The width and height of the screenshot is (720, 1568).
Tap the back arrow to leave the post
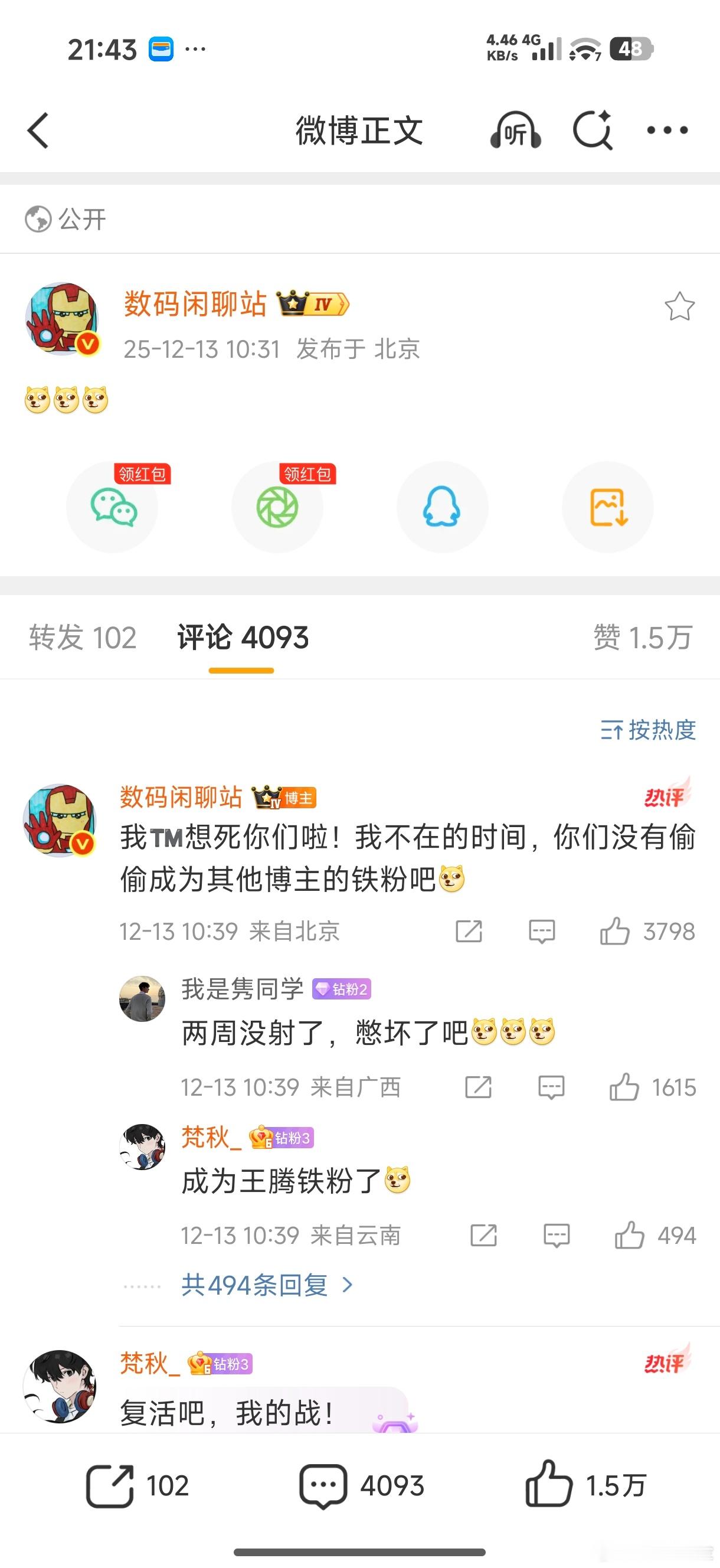[x=38, y=130]
